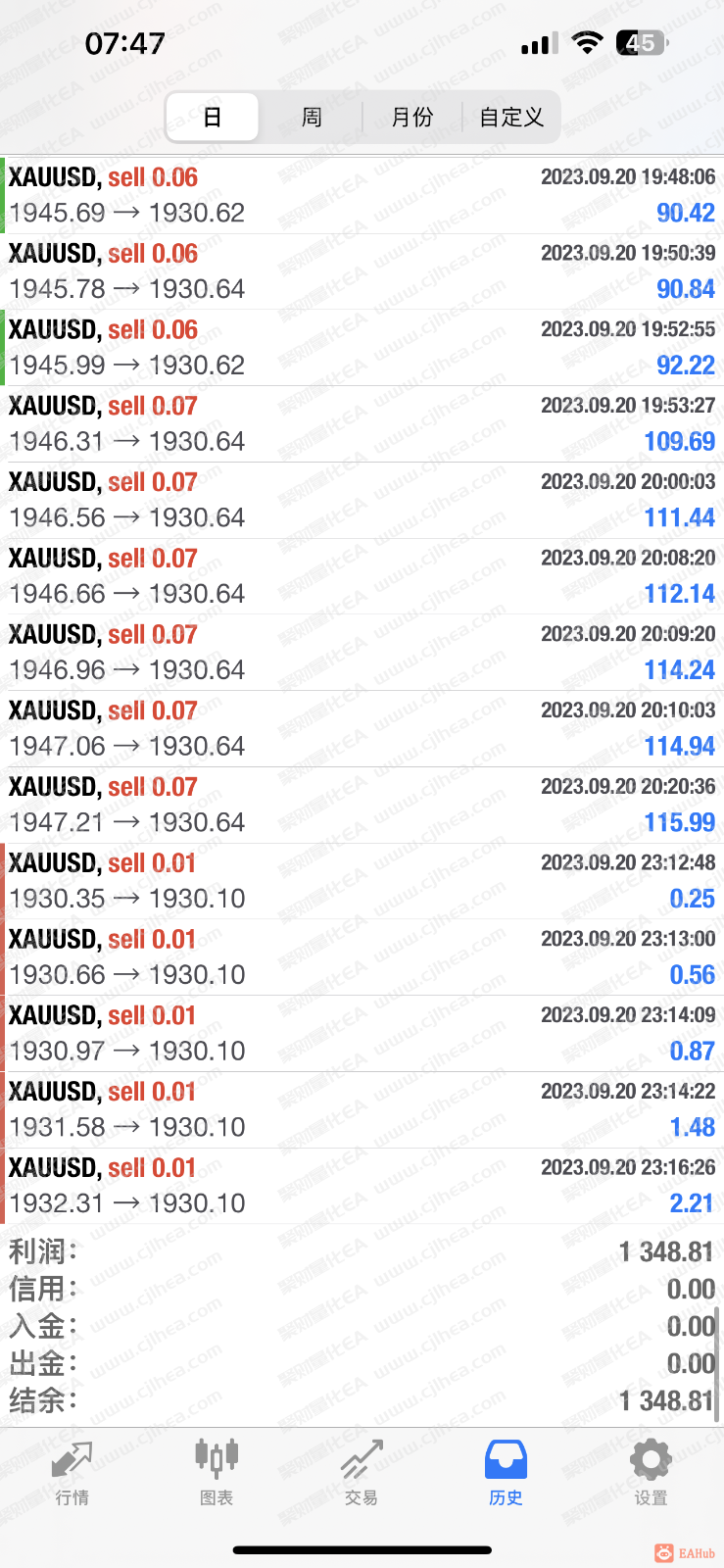Open the 设置 settings tab
724x1568 pixels.
(x=651, y=1472)
